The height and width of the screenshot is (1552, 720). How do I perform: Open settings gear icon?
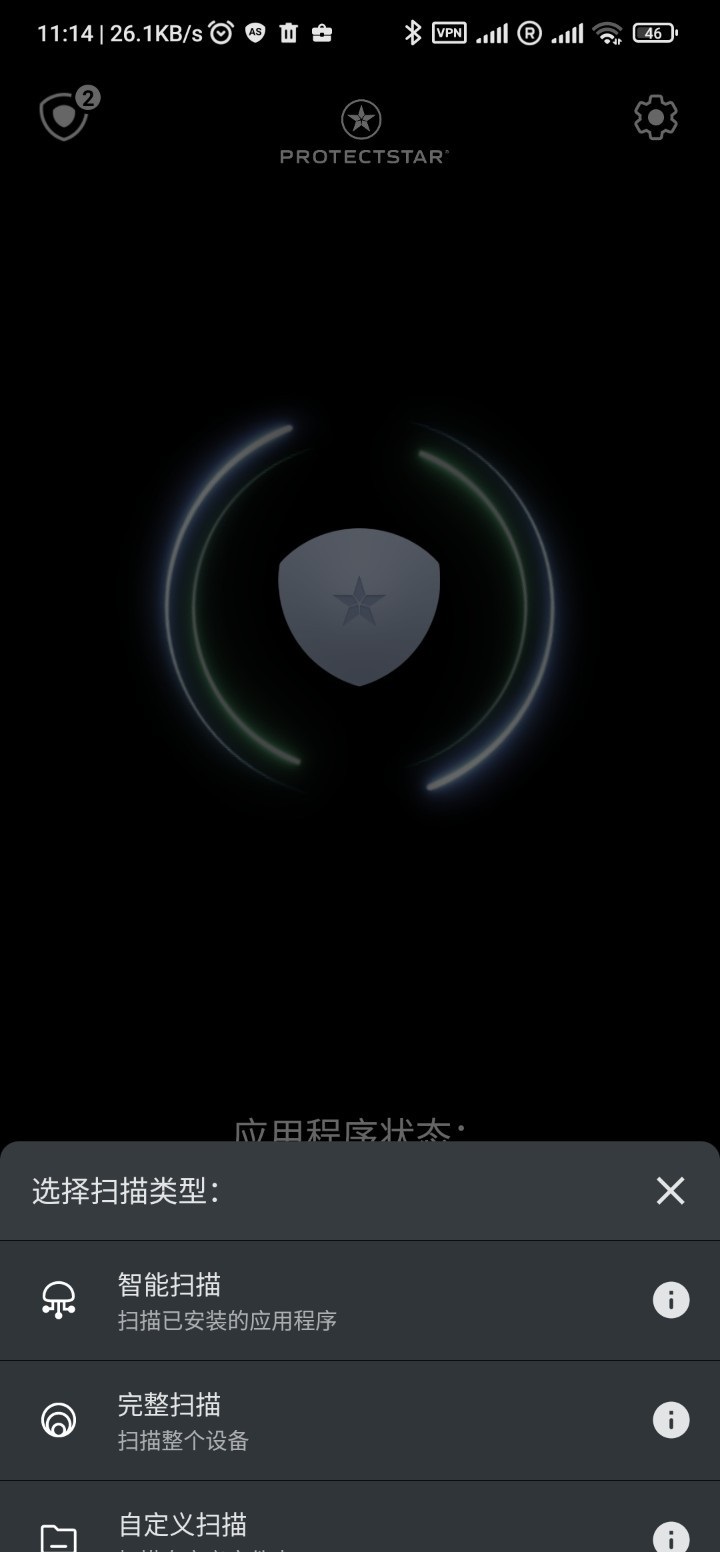[656, 118]
